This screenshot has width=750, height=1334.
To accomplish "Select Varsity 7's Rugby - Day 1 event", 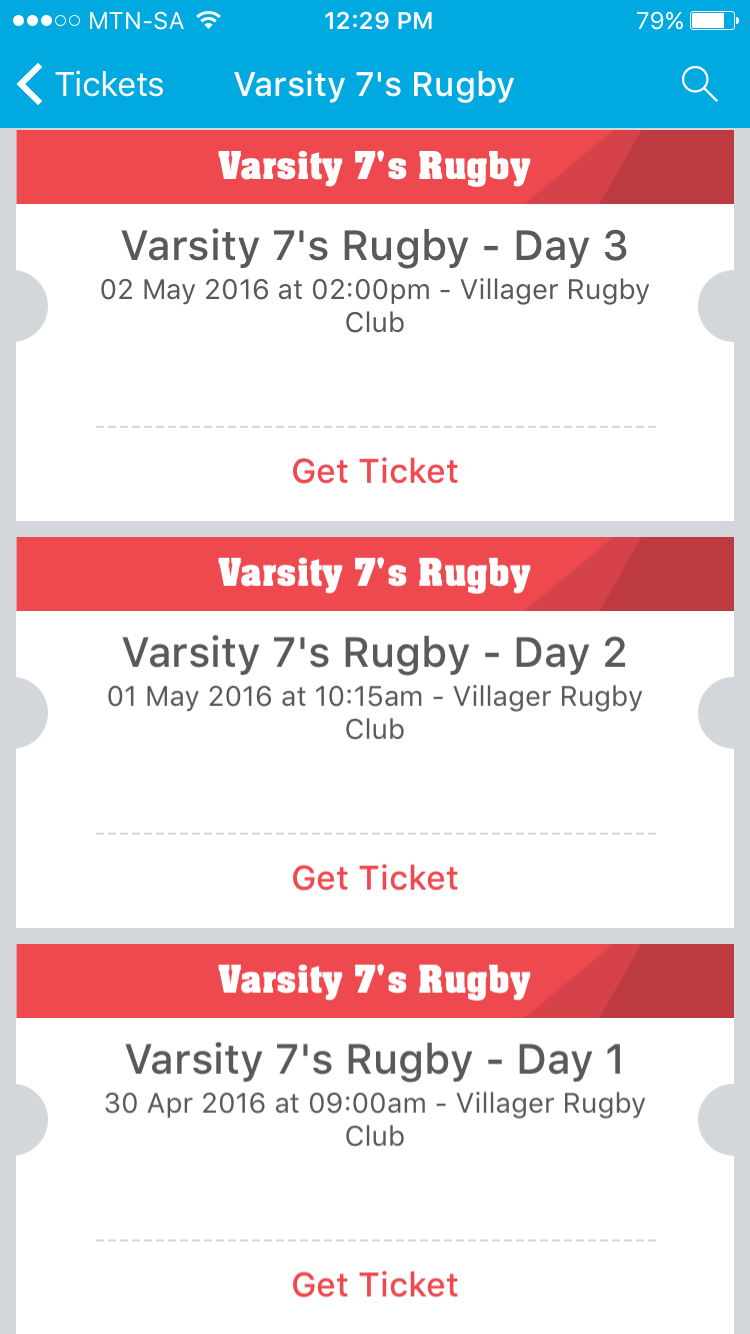I will 375,1060.
